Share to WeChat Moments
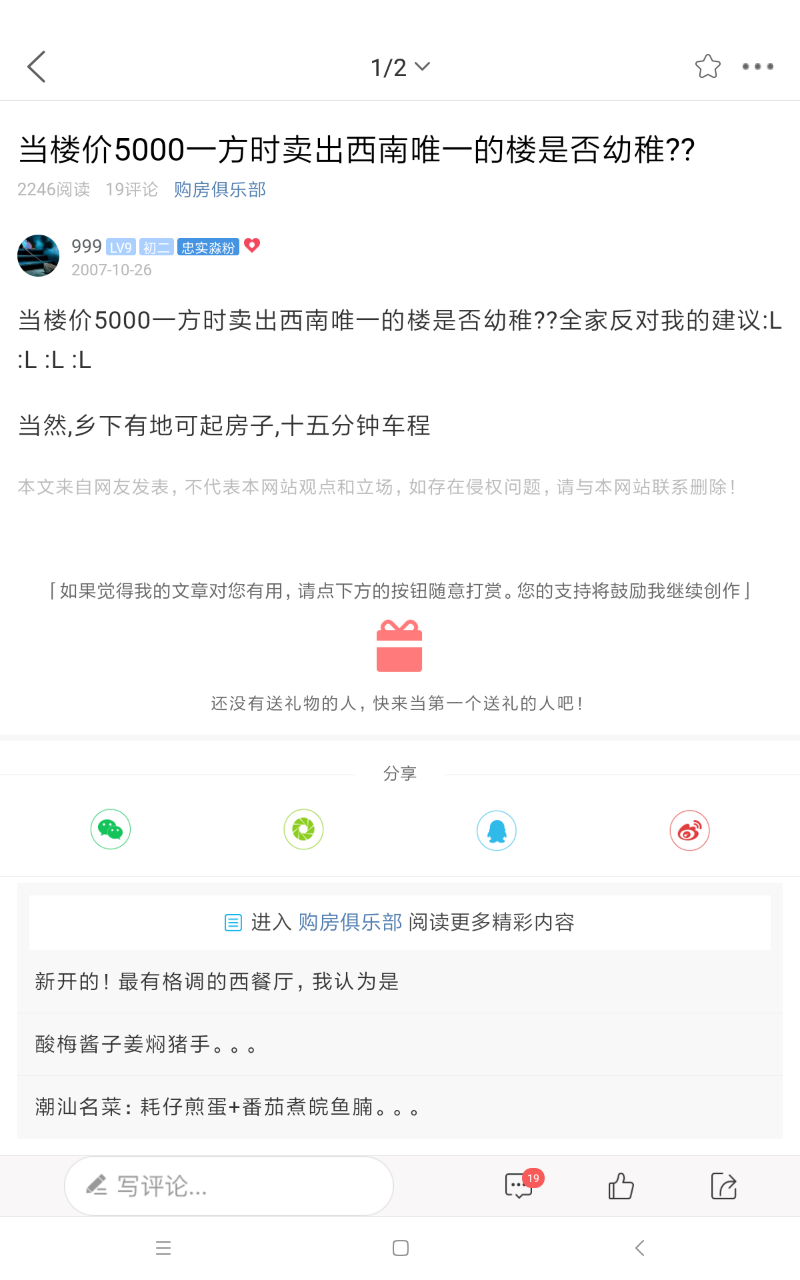The image size is (800, 1280). (303, 829)
